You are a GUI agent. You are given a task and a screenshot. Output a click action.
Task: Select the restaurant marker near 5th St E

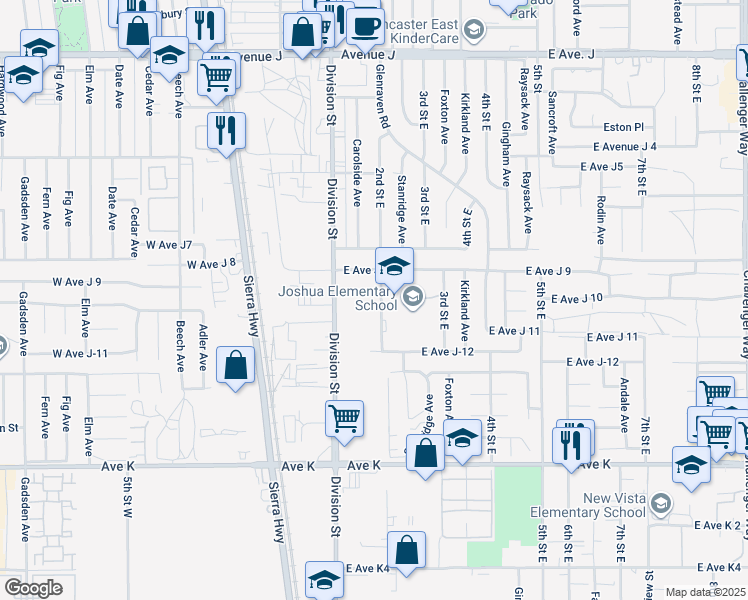point(570,443)
